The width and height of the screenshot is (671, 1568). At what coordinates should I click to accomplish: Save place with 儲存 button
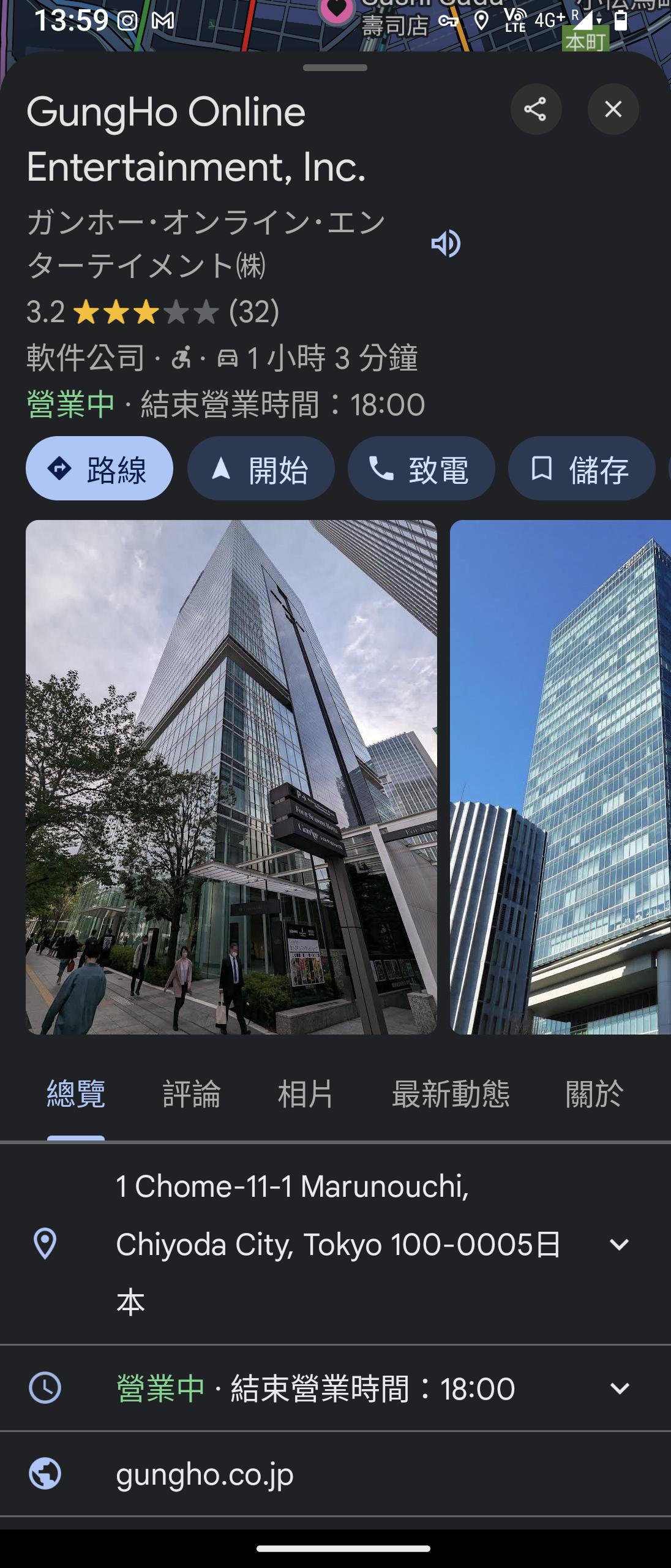(x=581, y=469)
